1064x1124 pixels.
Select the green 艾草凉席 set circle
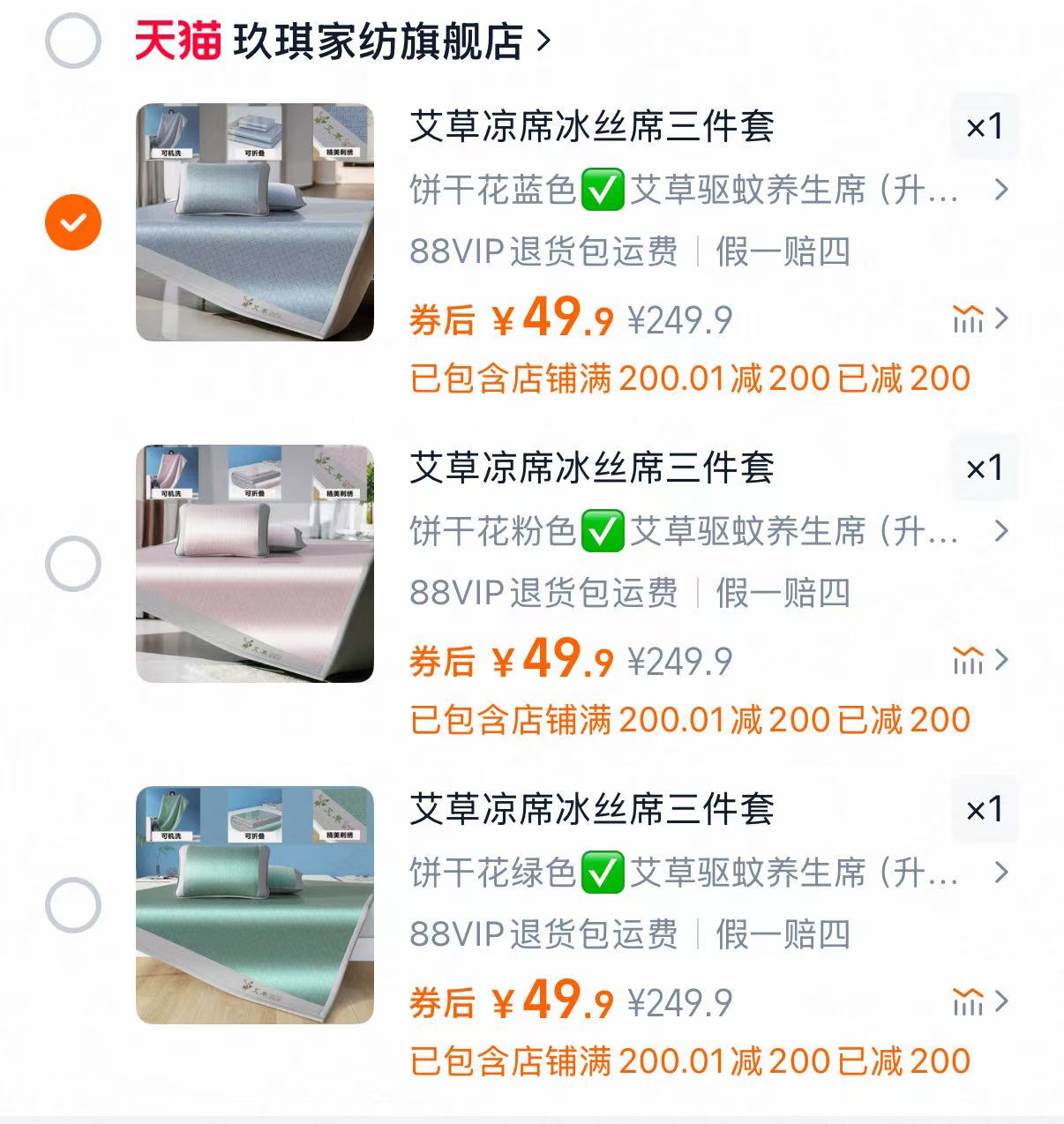72,904
